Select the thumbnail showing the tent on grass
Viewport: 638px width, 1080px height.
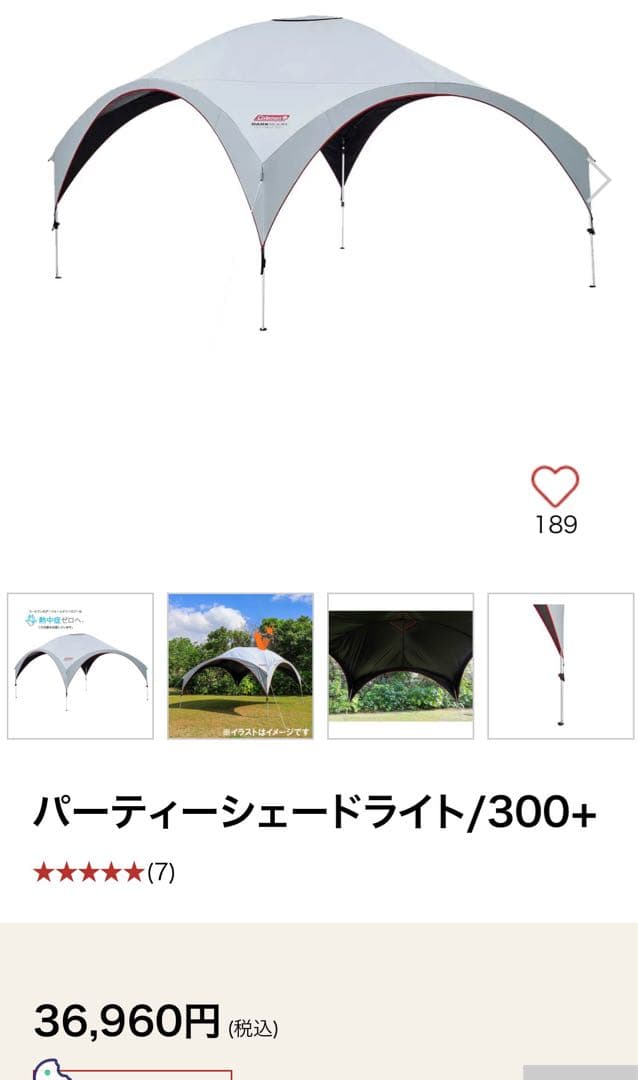point(240,666)
